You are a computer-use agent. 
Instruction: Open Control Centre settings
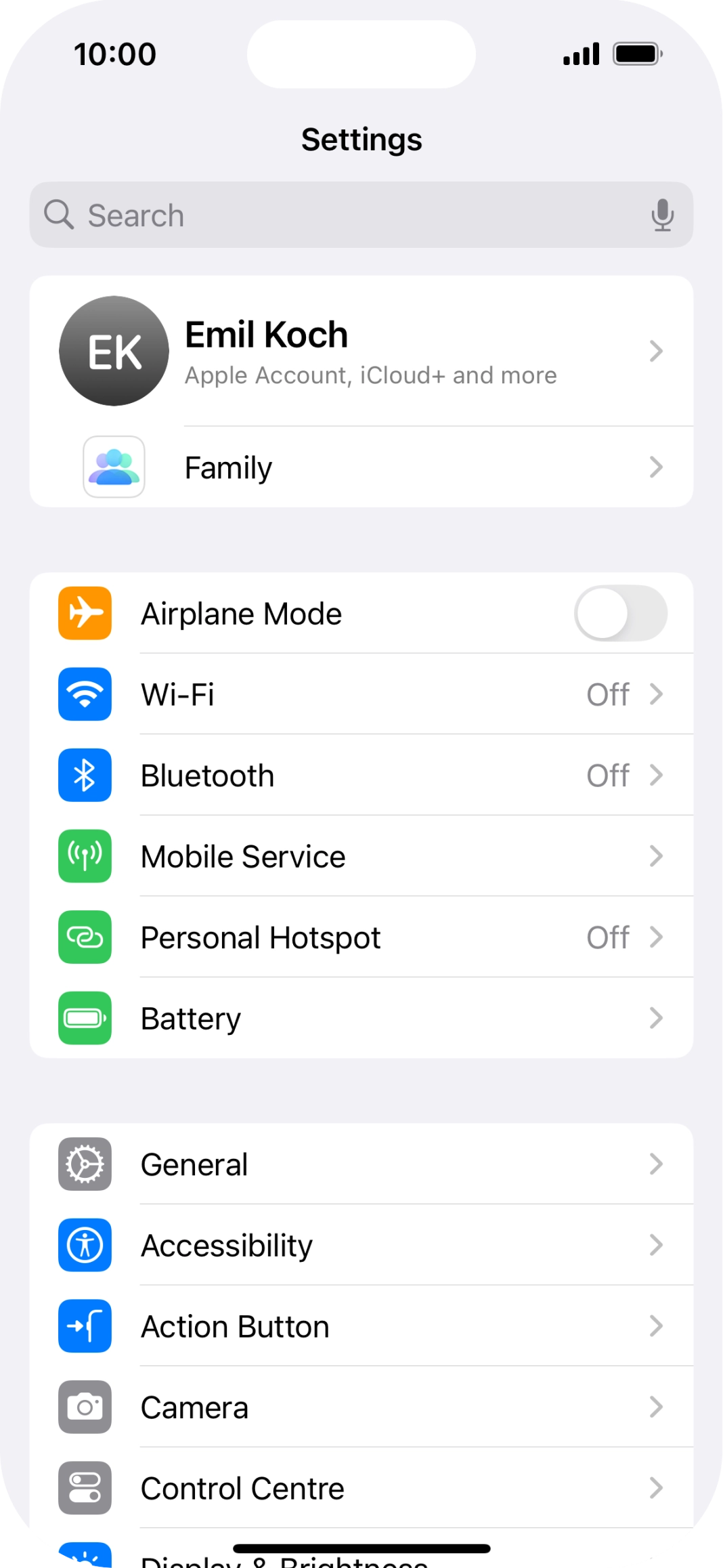tap(361, 1488)
